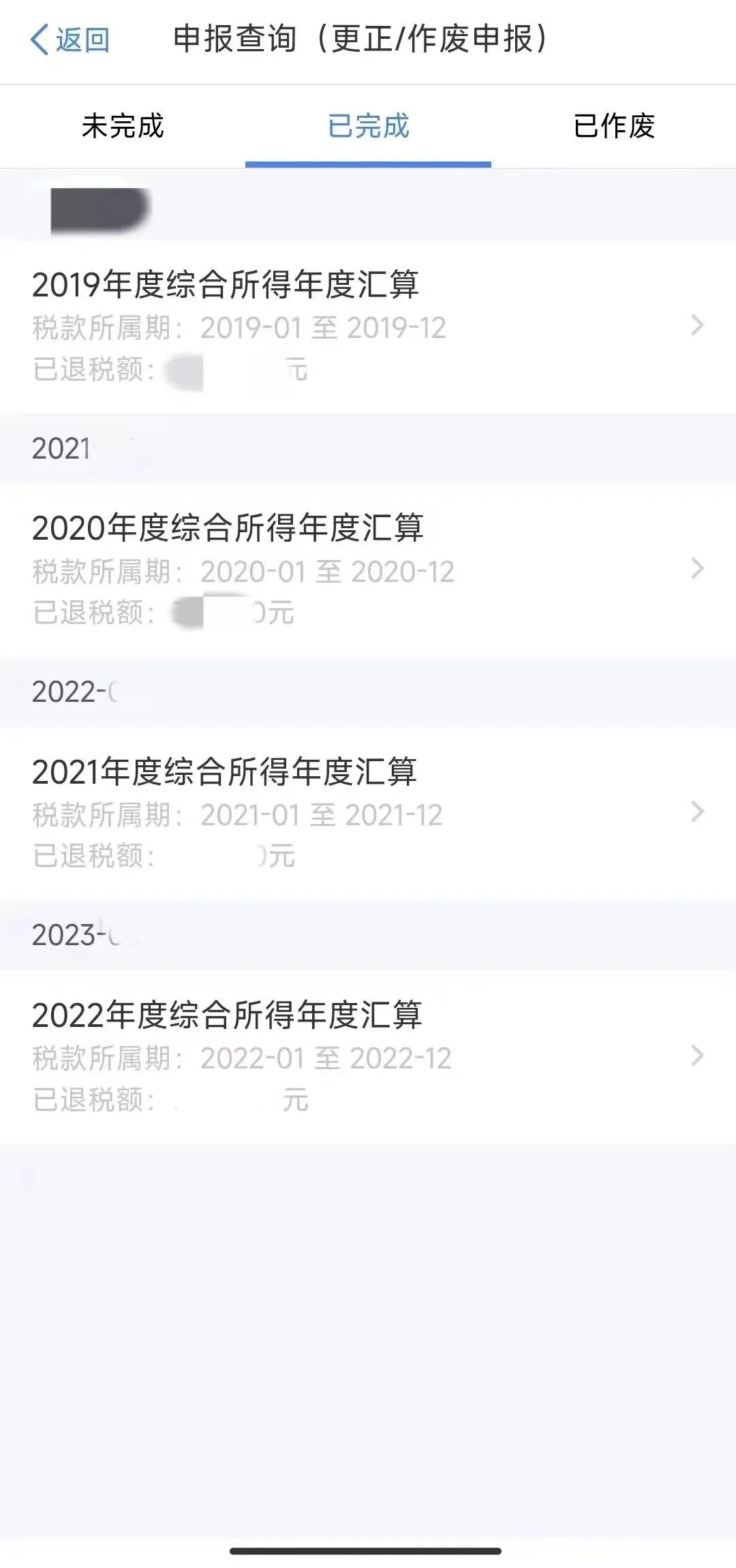Viewport: 736px width, 1568px height.
Task: Tap the 已完成 tab underline indicator
Action: coord(368,162)
